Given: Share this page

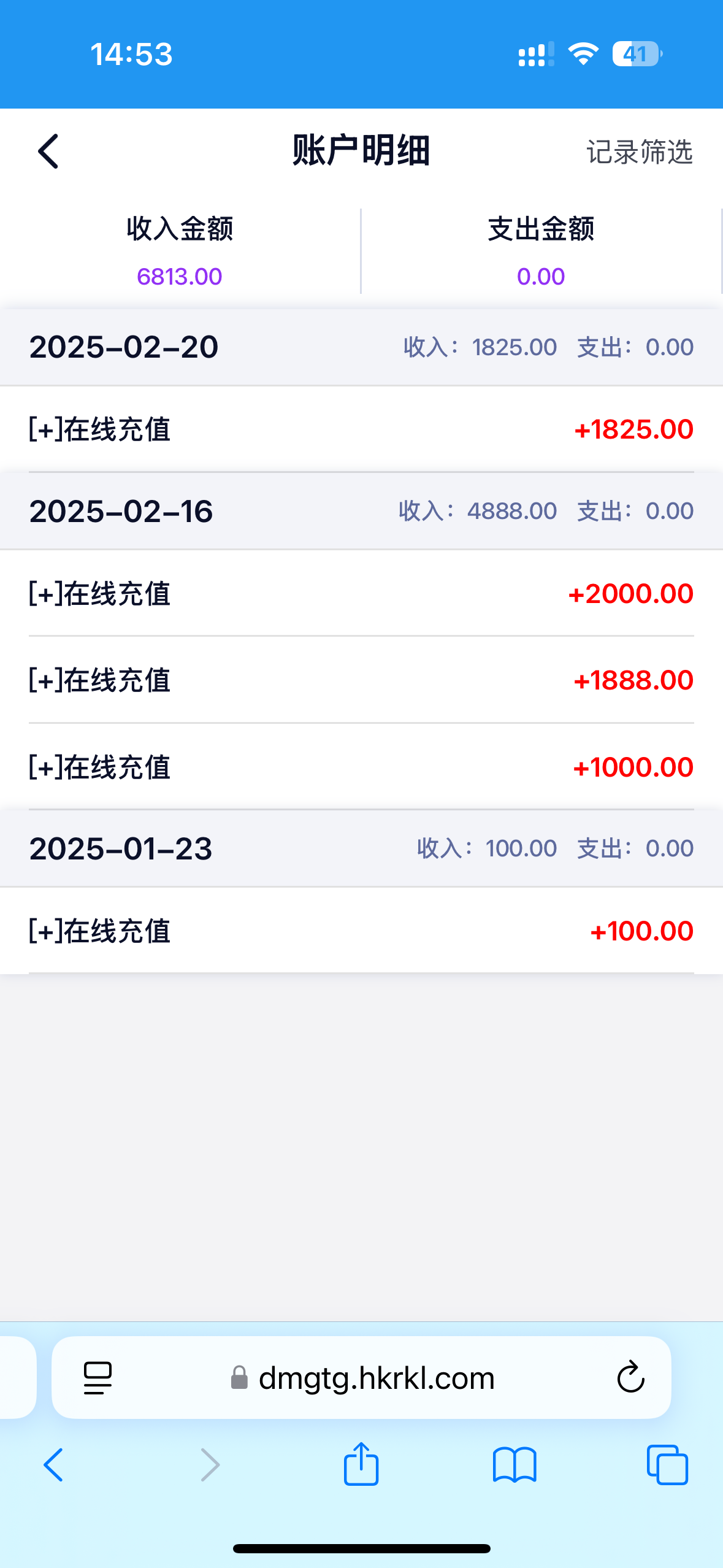Looking at the screenshot, I should click(x=361, y=1464).
